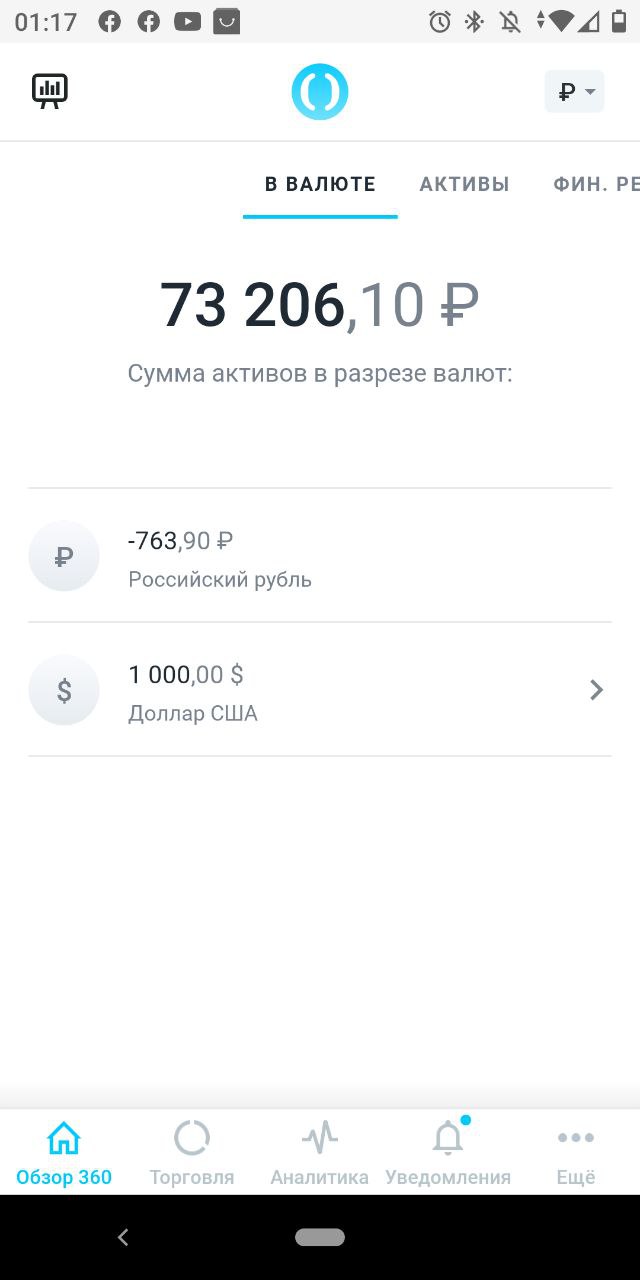Open Уведомления notifications bell
Screen dimensions: 640x1280
448,1152
